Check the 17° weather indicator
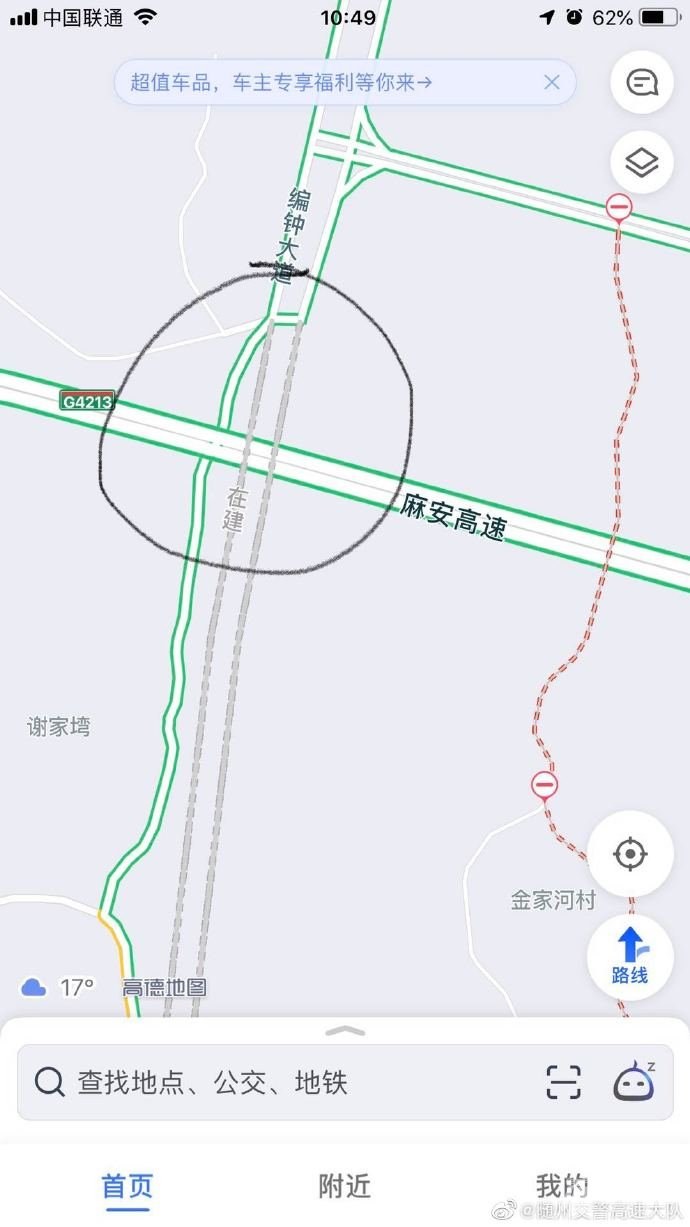690x1227 pixels. click(x=58, y=988)
